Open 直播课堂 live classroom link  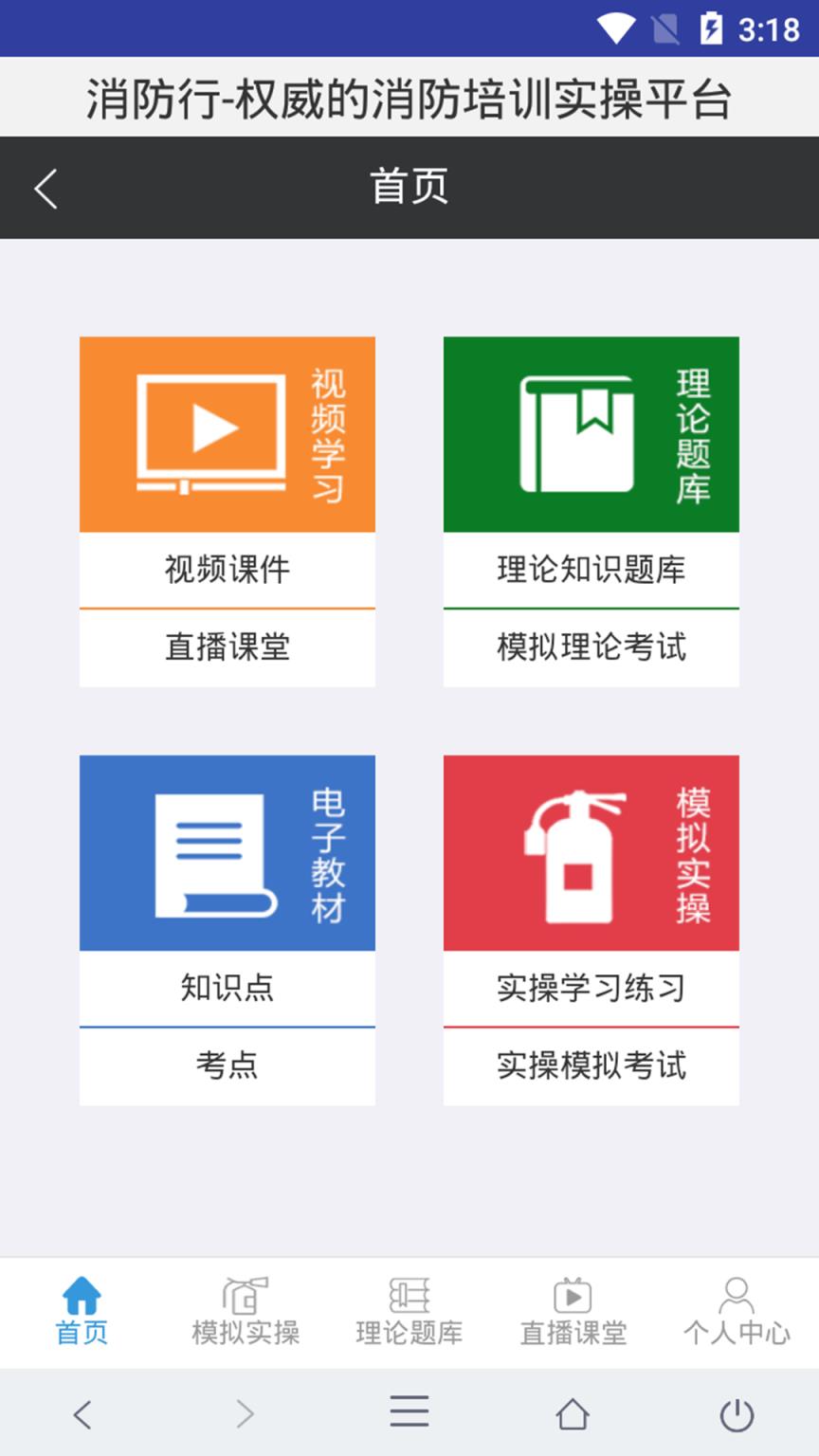click(227, 647)
